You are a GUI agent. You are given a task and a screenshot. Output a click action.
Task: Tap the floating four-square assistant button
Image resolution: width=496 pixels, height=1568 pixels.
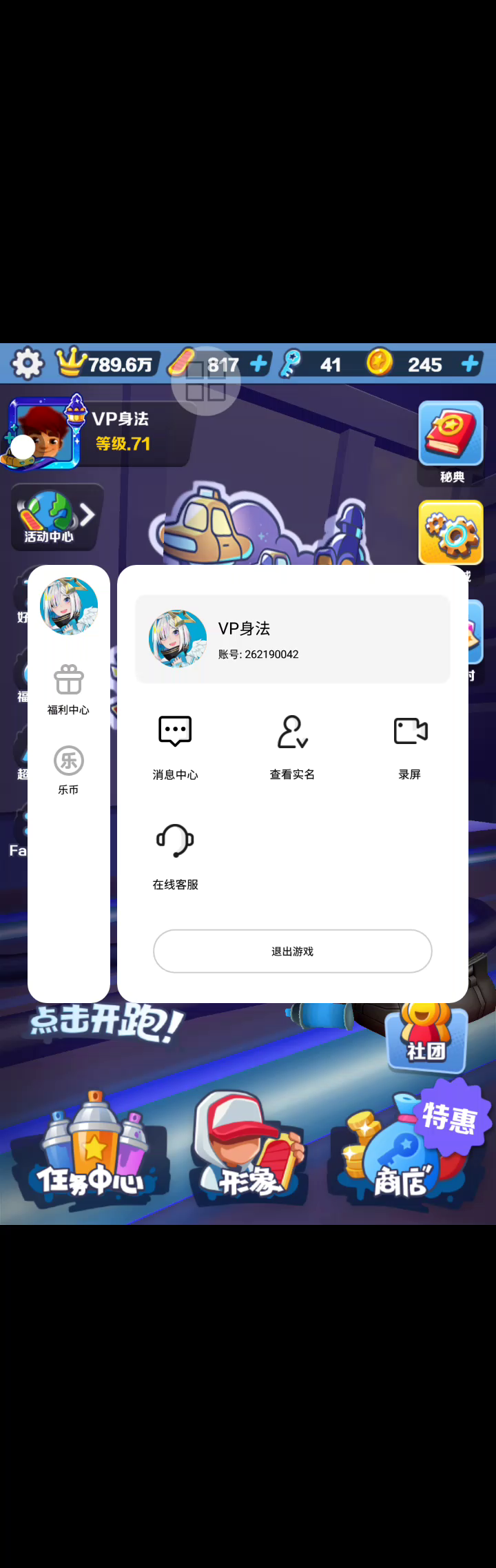[205, 381]
